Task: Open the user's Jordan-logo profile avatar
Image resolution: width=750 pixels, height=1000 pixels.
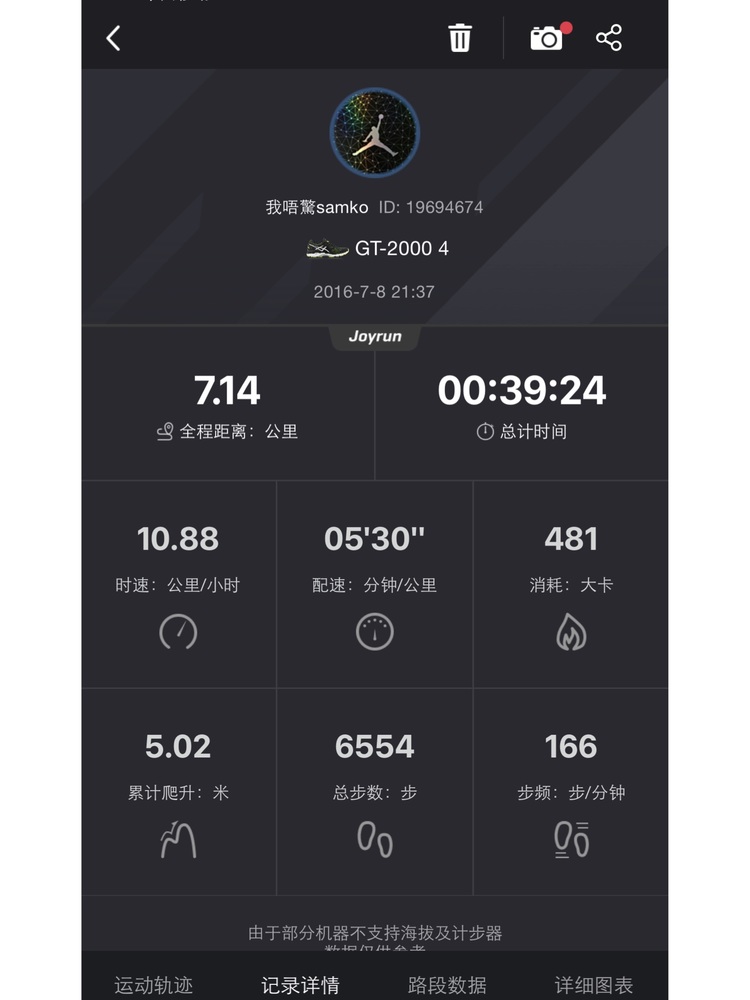Action: 375,133
